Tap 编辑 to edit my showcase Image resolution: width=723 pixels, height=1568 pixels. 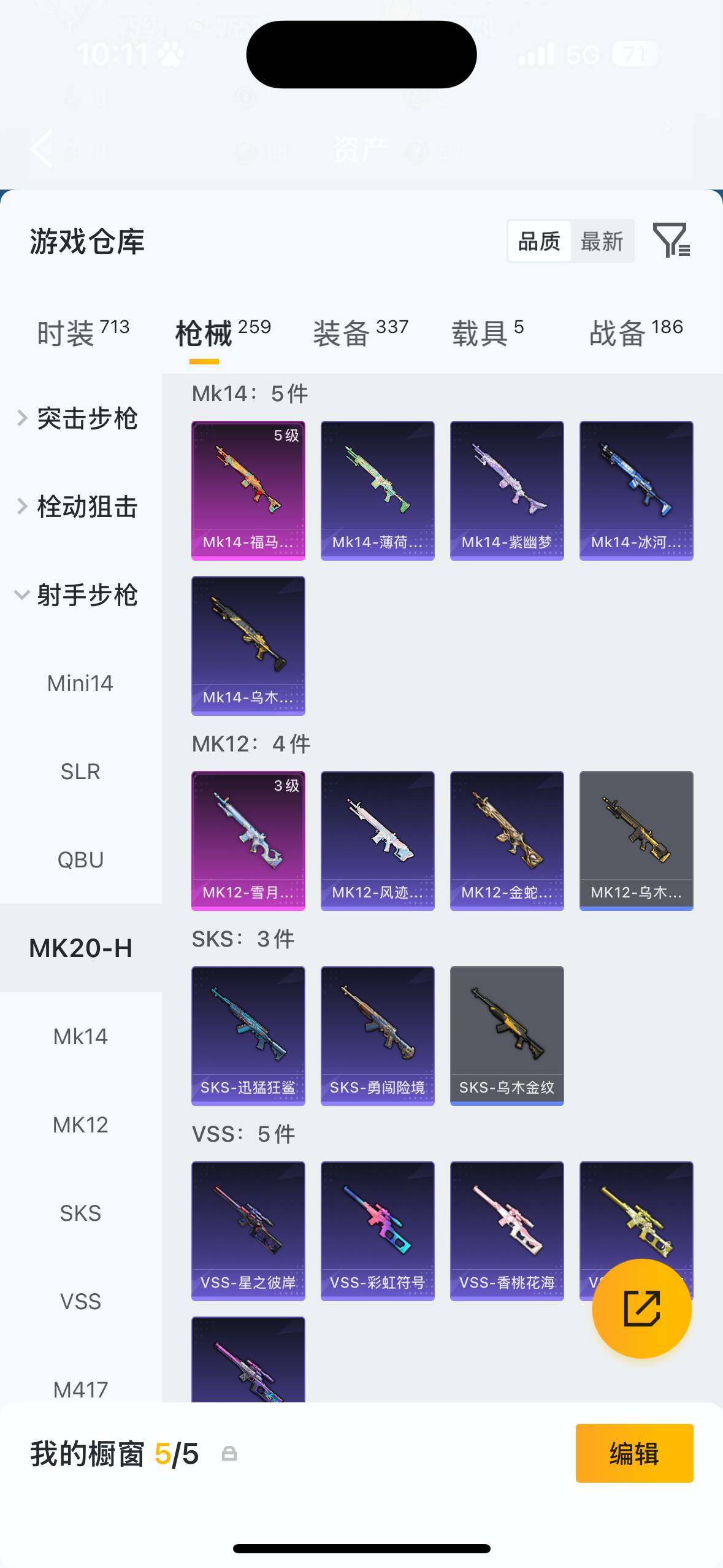pos(634,1453)
